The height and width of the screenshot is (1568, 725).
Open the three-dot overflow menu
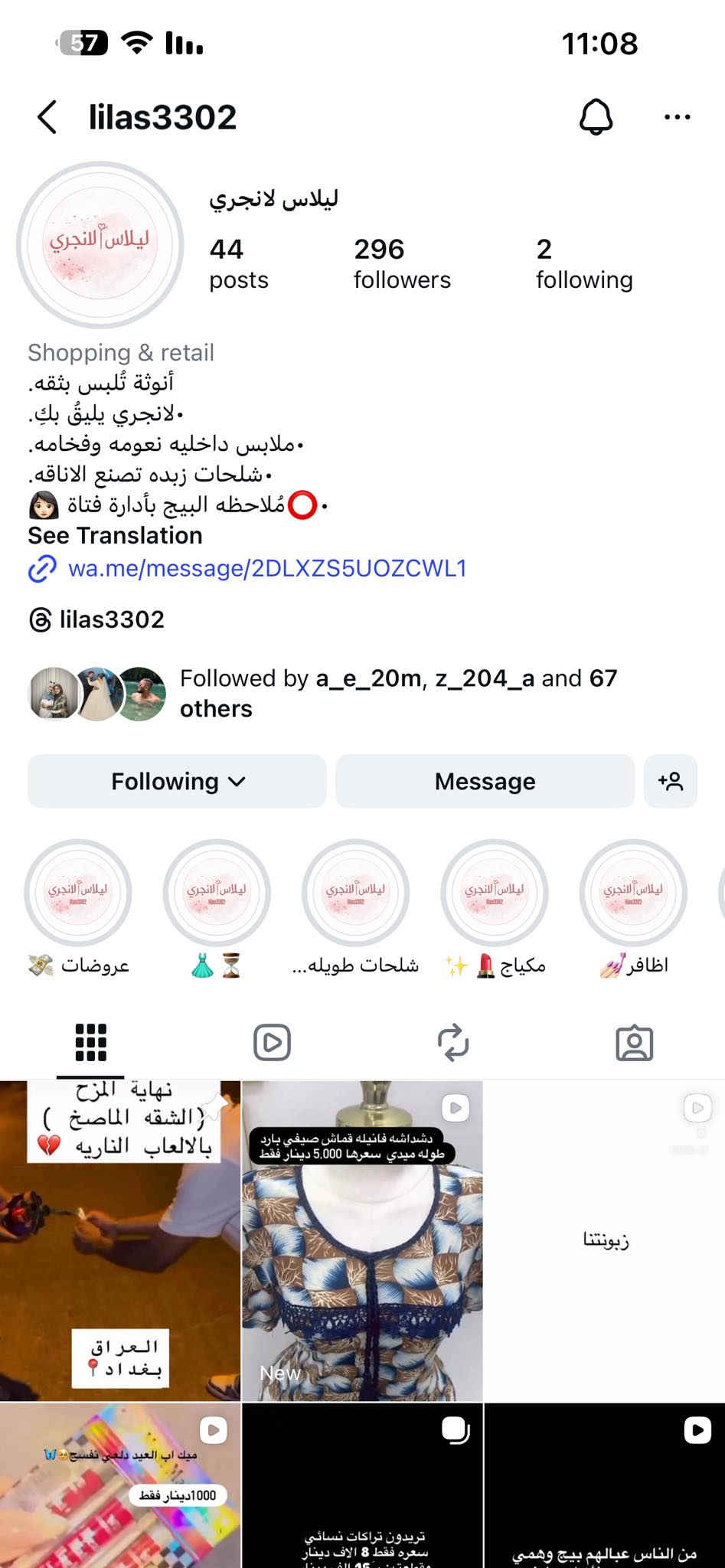click(677, 118)
